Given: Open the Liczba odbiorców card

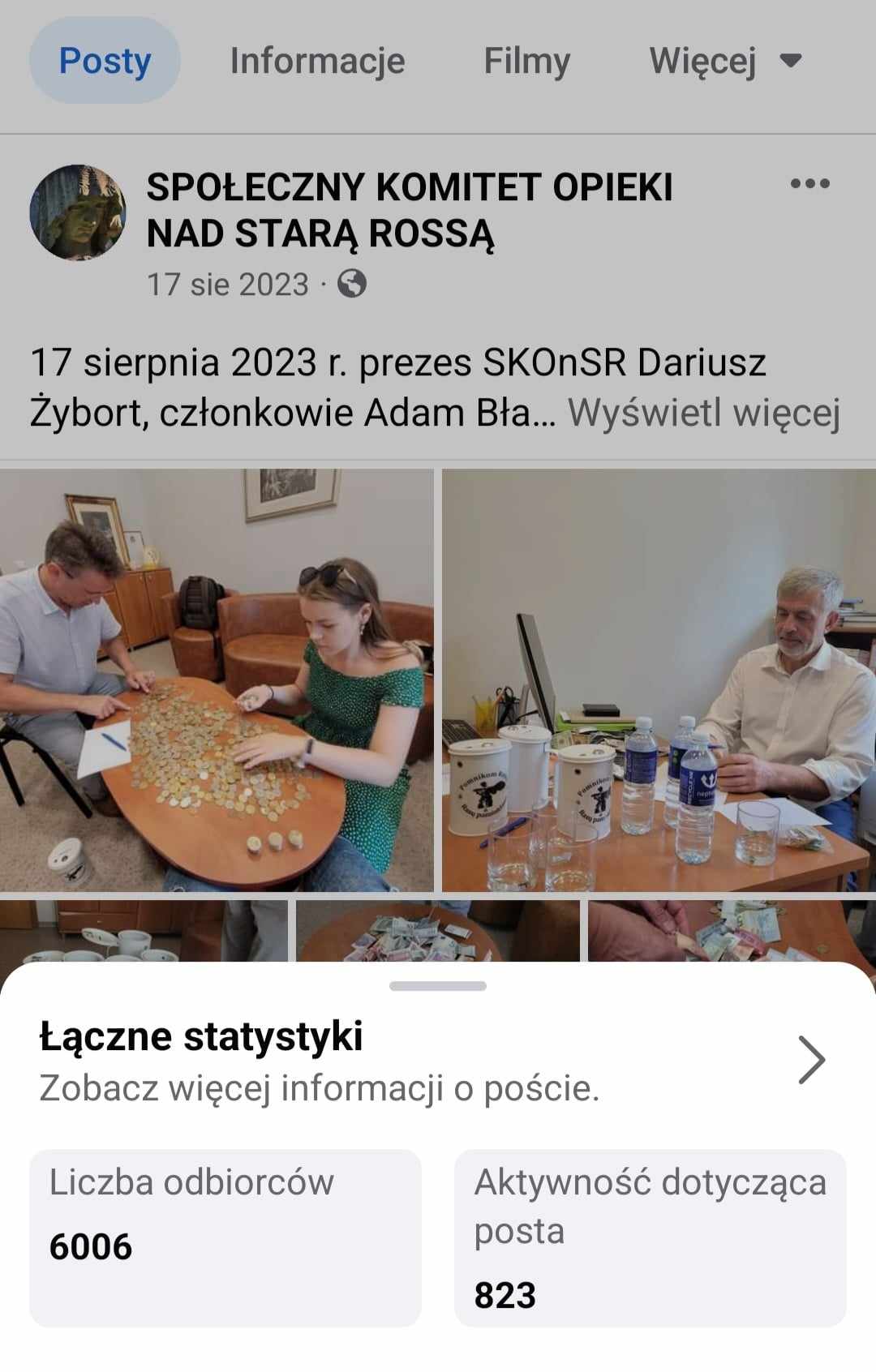Looking at the screenshot, I should (225, 1237).
